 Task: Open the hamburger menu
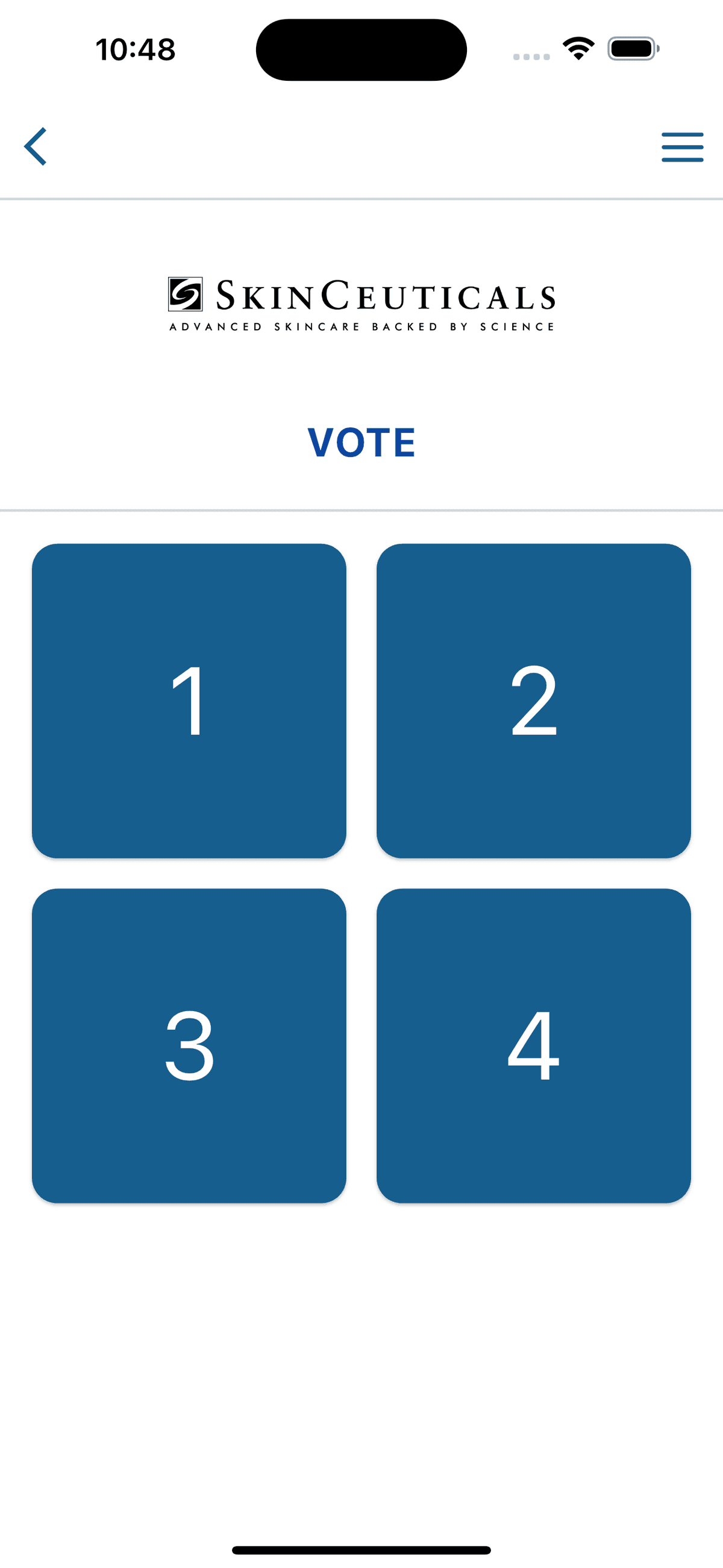[x=682, y=147]
